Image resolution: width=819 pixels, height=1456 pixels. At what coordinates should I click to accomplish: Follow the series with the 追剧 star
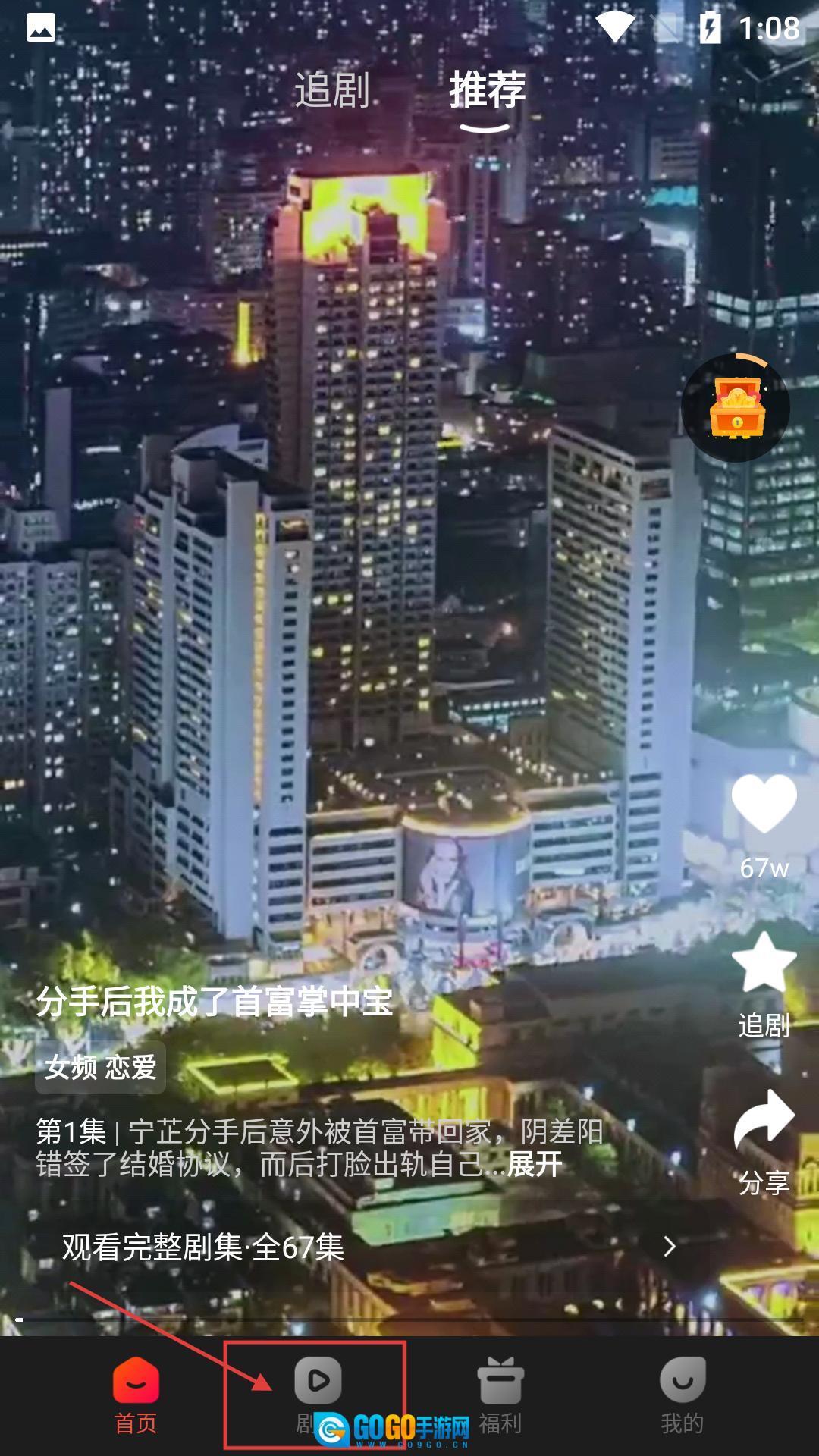[764, 965]
